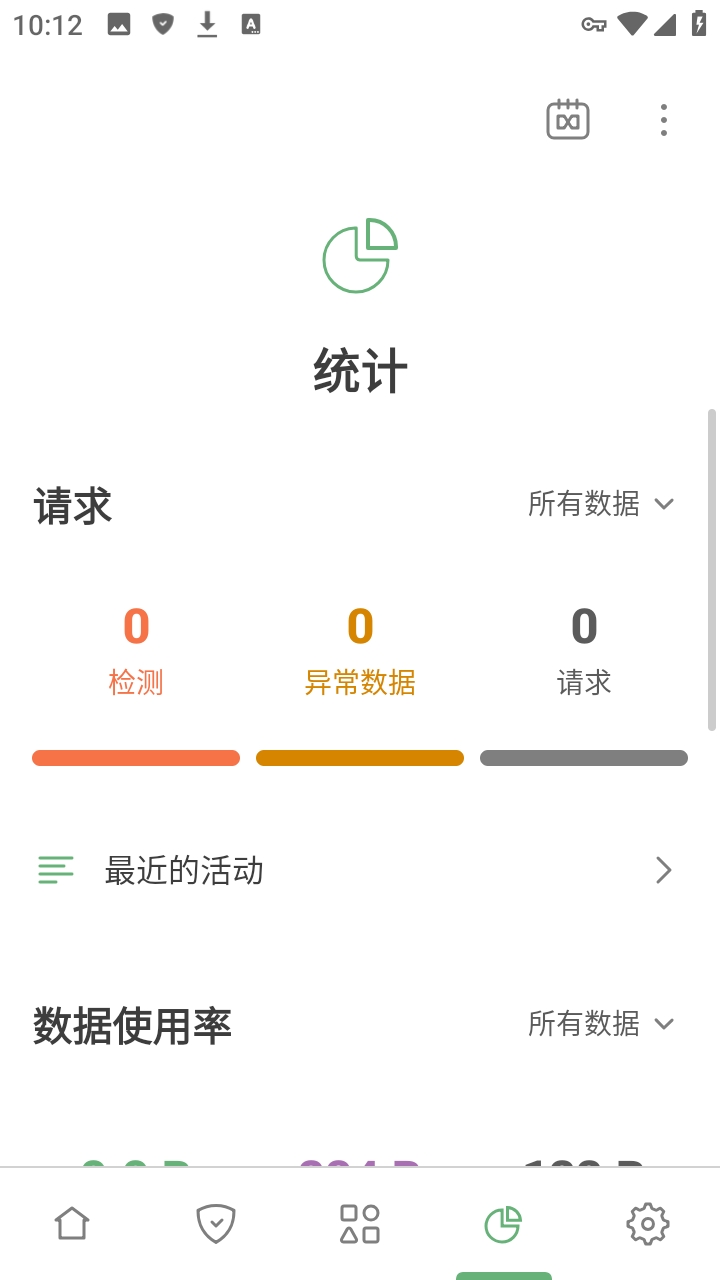Select the statistics pie icon in navigation
Screen dimensions: 720x1280
[504, 1222]
